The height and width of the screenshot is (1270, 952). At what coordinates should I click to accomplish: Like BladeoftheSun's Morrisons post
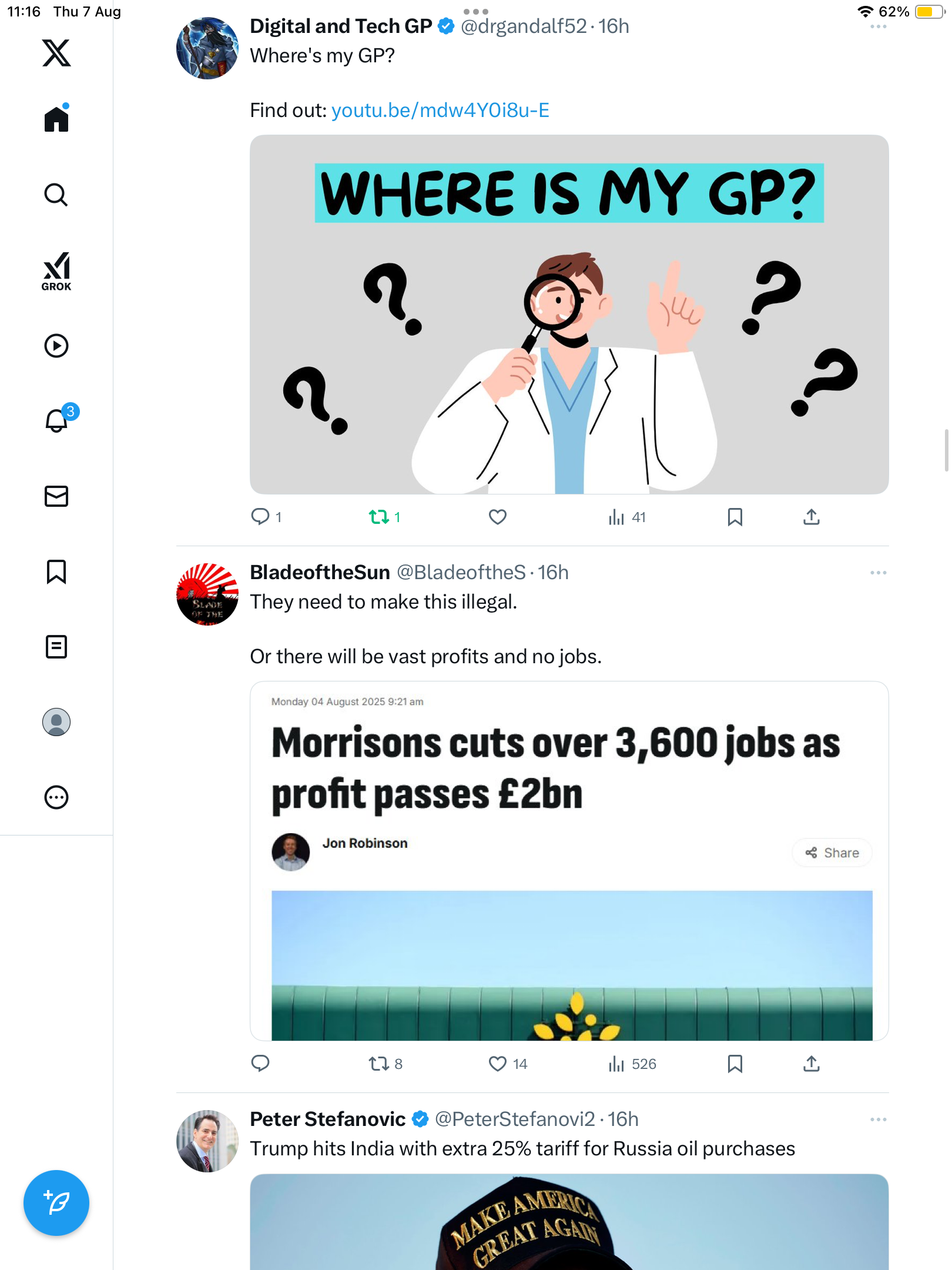(x=497, y=1064)
